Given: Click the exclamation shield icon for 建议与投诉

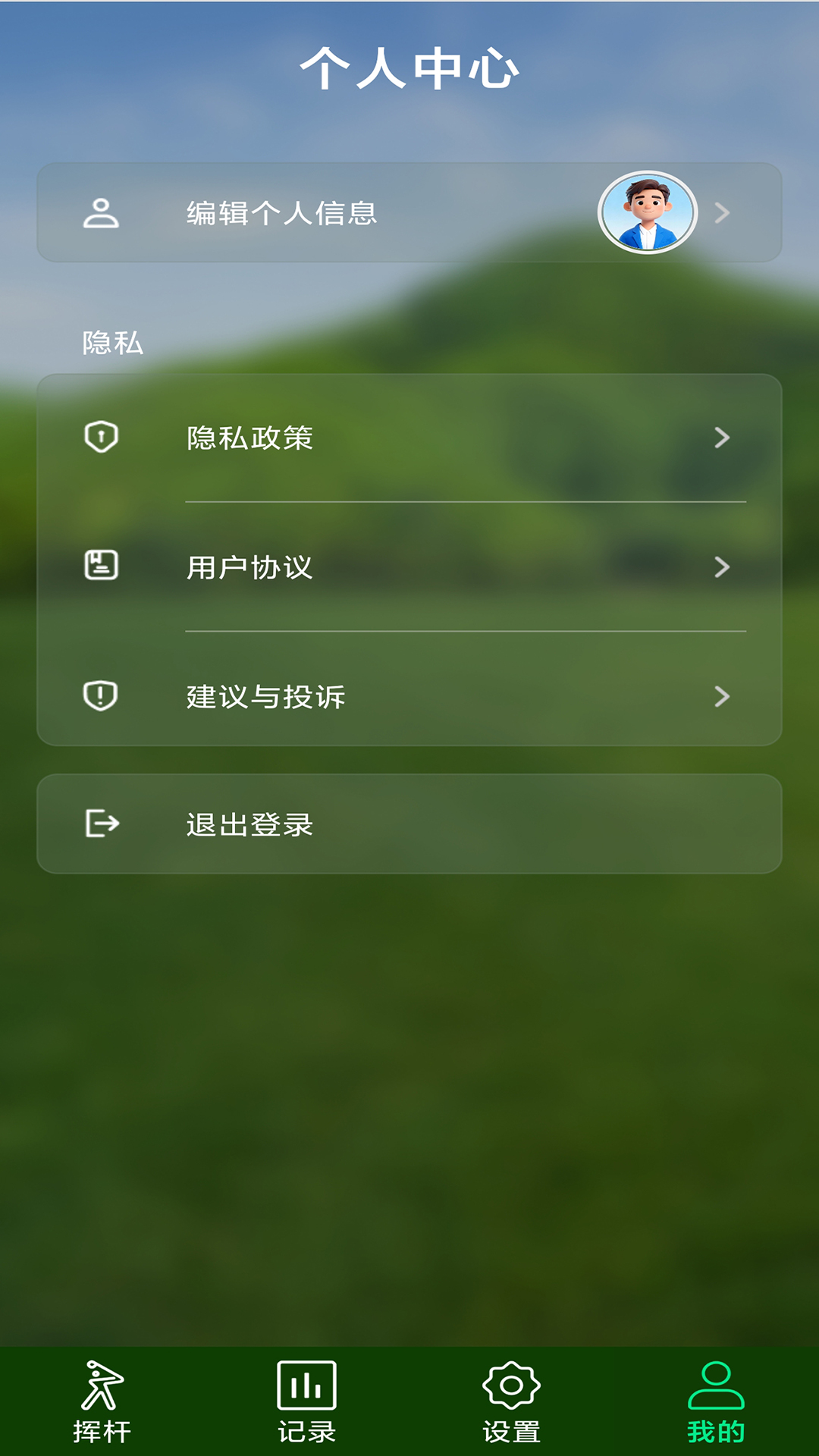Looking at the screenshot, I should (102, 694).
